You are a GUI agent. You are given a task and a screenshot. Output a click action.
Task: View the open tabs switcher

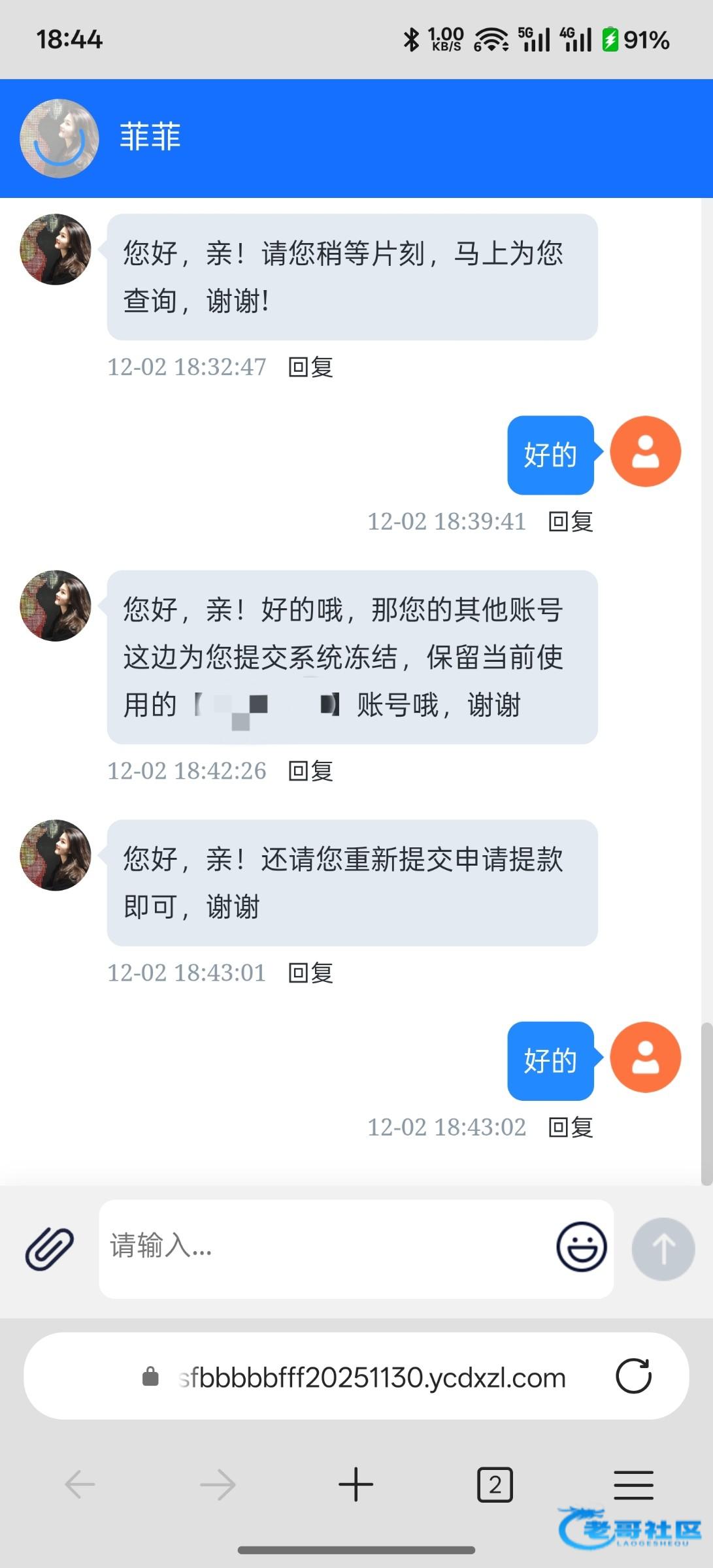point(495,1484)
